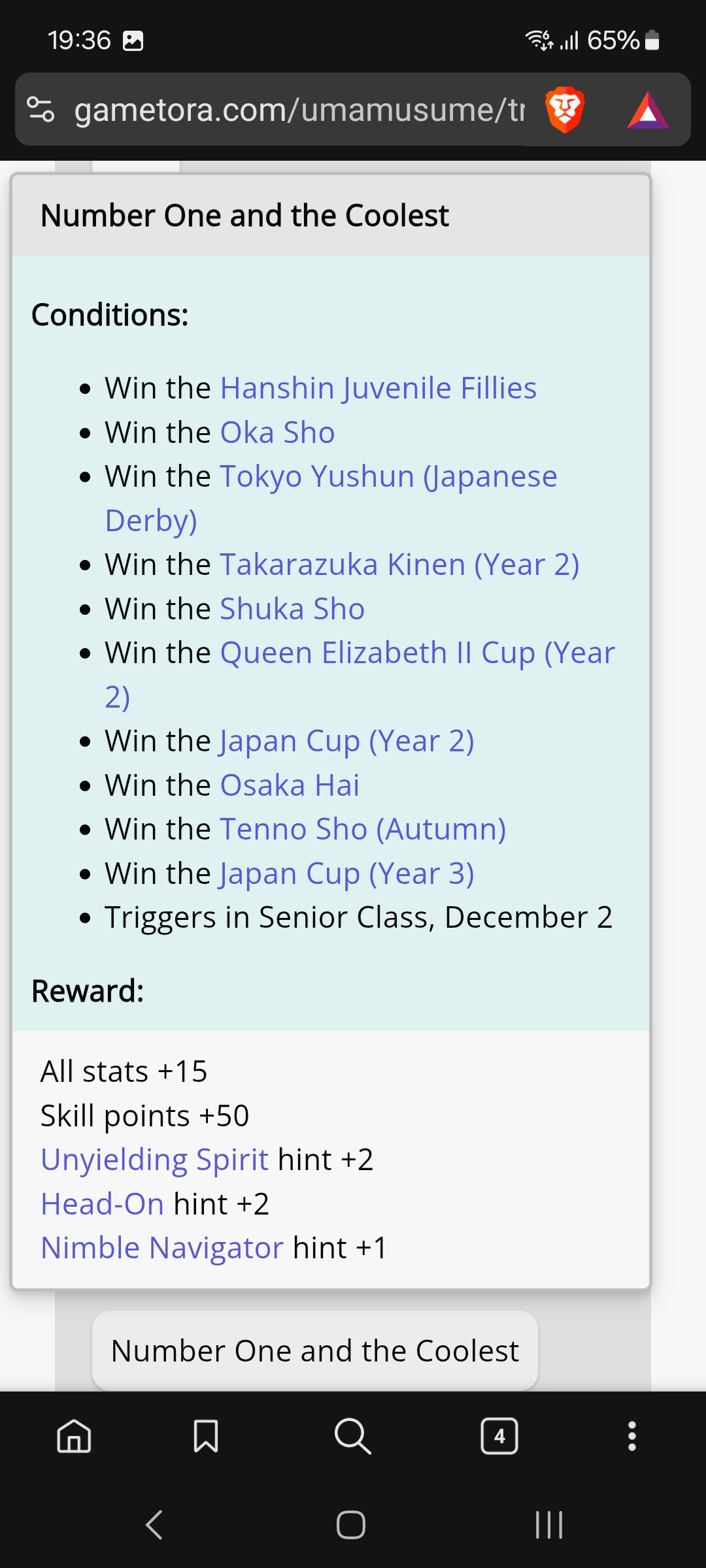The width and height of the screenshot is (706, 1568).
Task: View the Head-On skill link
Action: click(x=103, y=1204)
